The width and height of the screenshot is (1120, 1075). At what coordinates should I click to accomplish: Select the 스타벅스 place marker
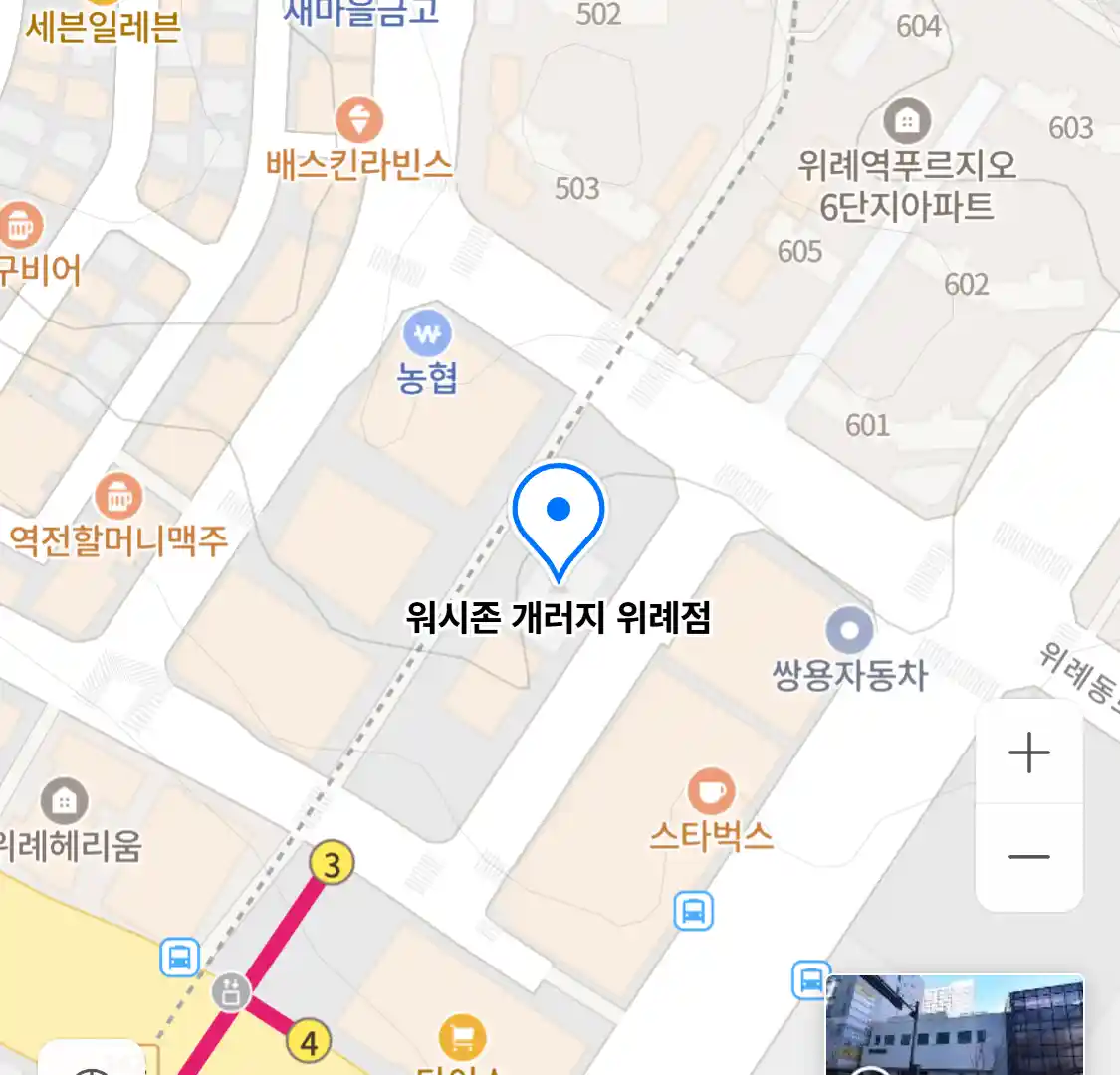pyautogui.click(x=711, y=793)
